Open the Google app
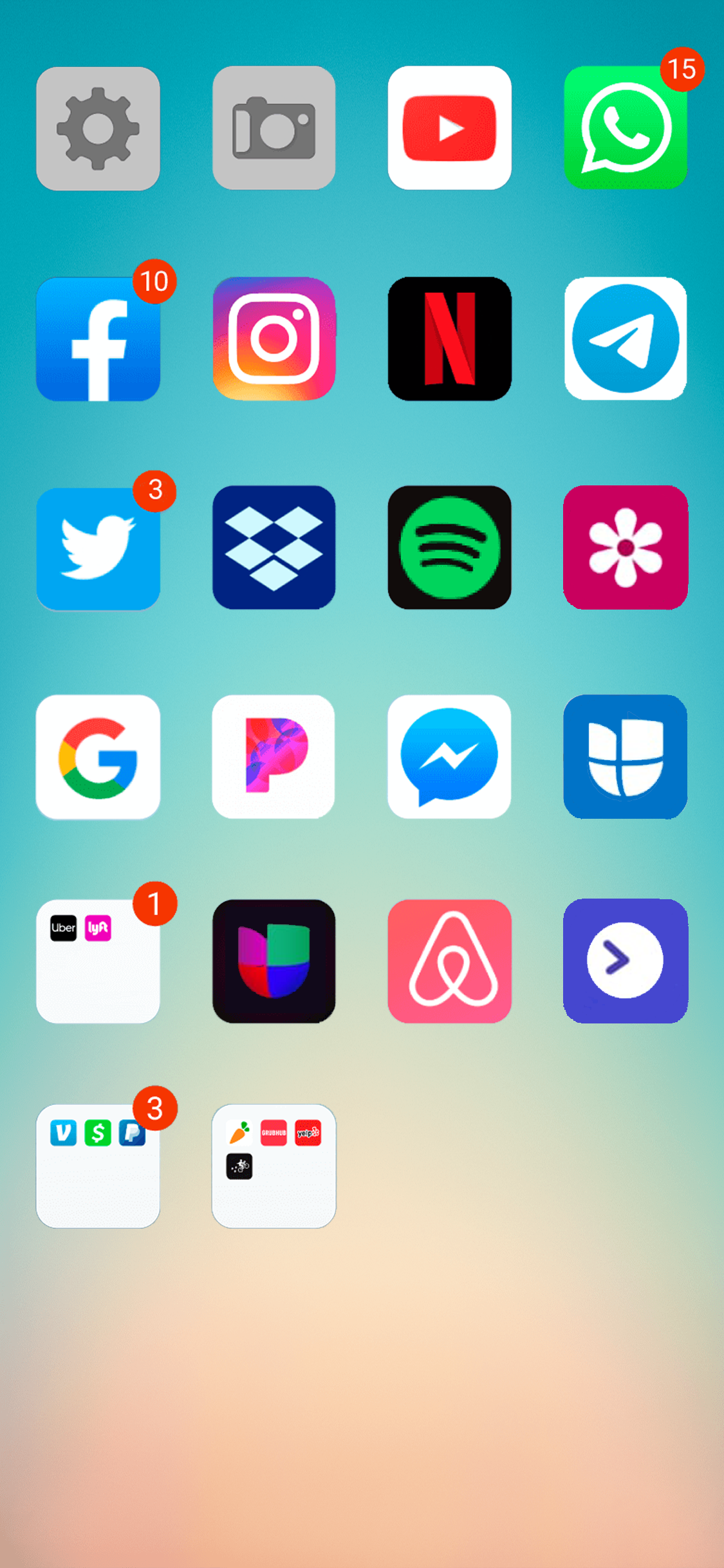 pyautogui.click(x=98, y=757)
